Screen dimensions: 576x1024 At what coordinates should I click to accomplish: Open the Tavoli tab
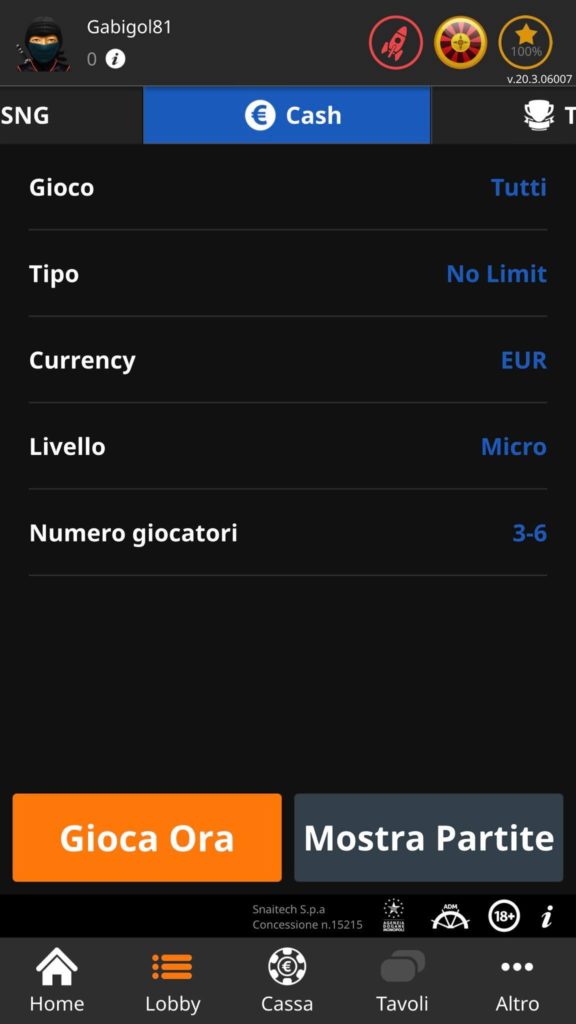[x=402, y=980]
